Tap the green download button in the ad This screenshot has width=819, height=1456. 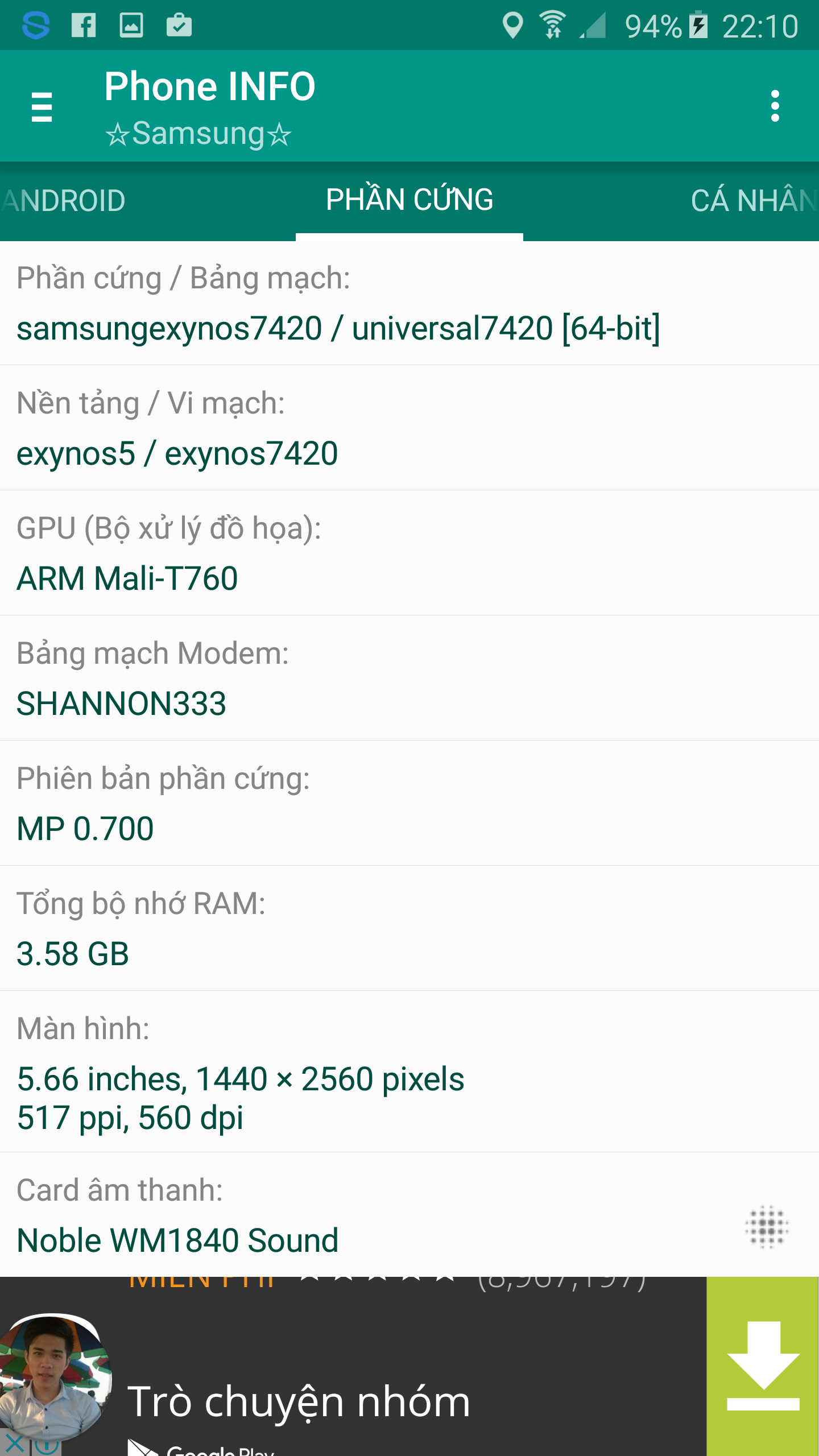point(763,1366)
